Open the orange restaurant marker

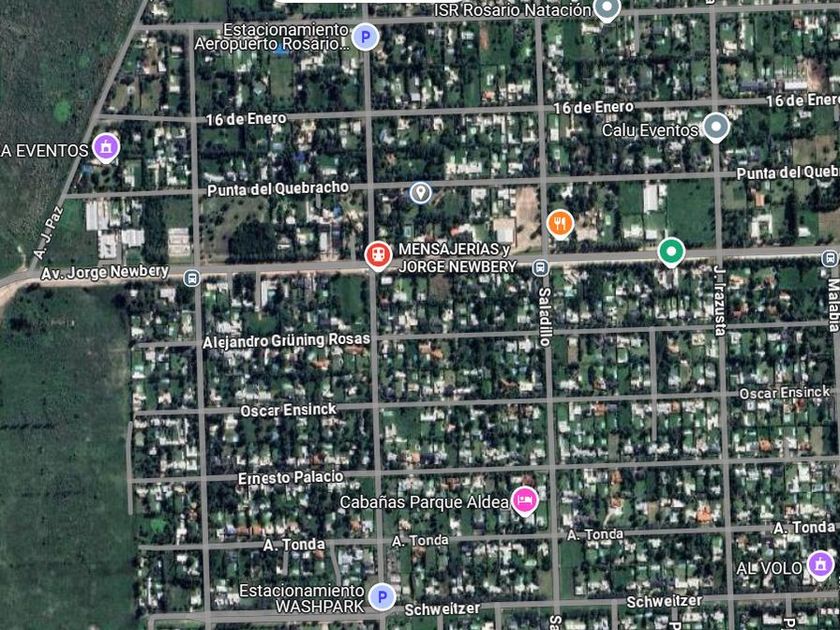(561, 224)
